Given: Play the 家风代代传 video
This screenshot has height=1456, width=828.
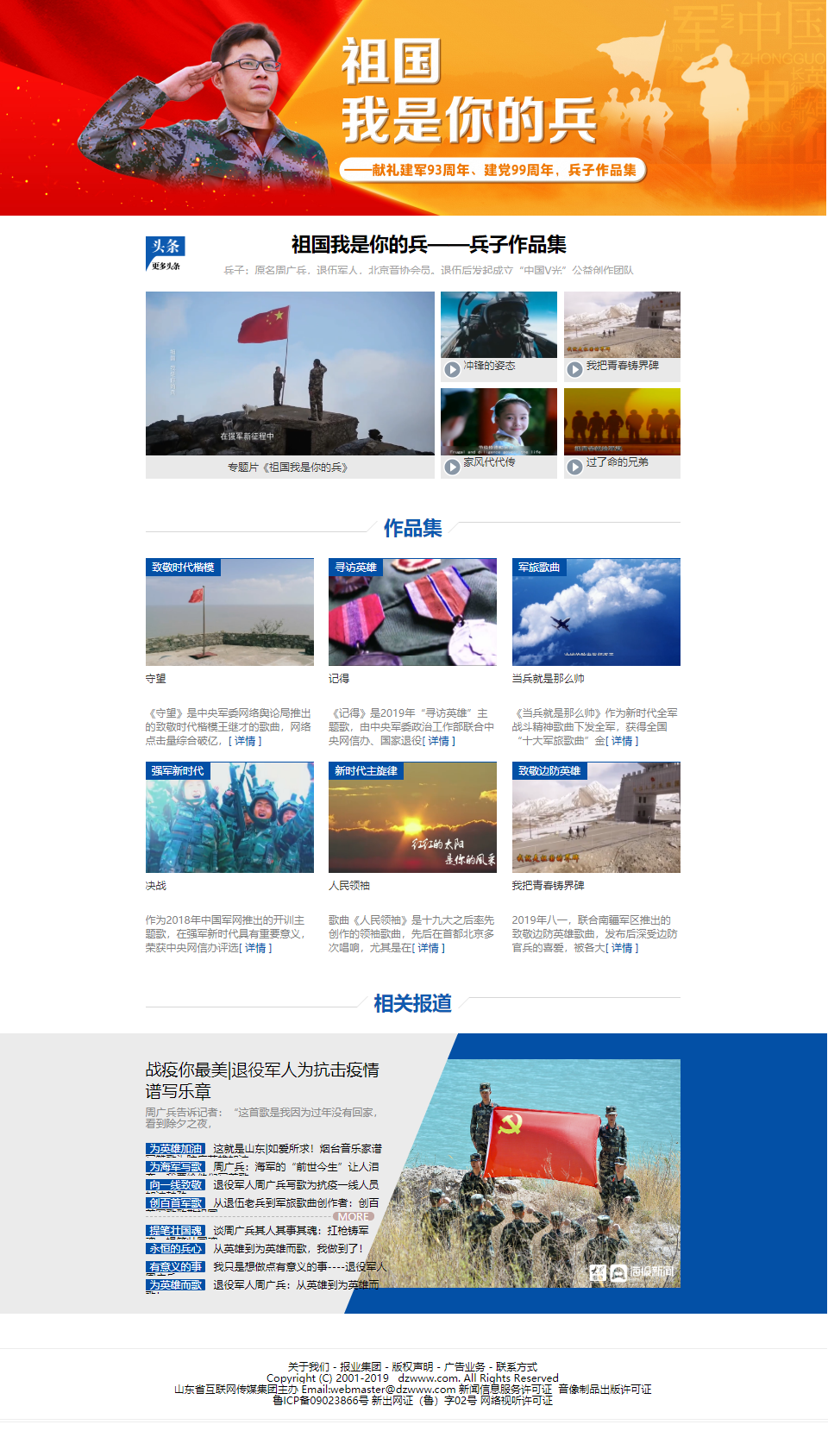Looking at the screenshot, I should 499,422.
